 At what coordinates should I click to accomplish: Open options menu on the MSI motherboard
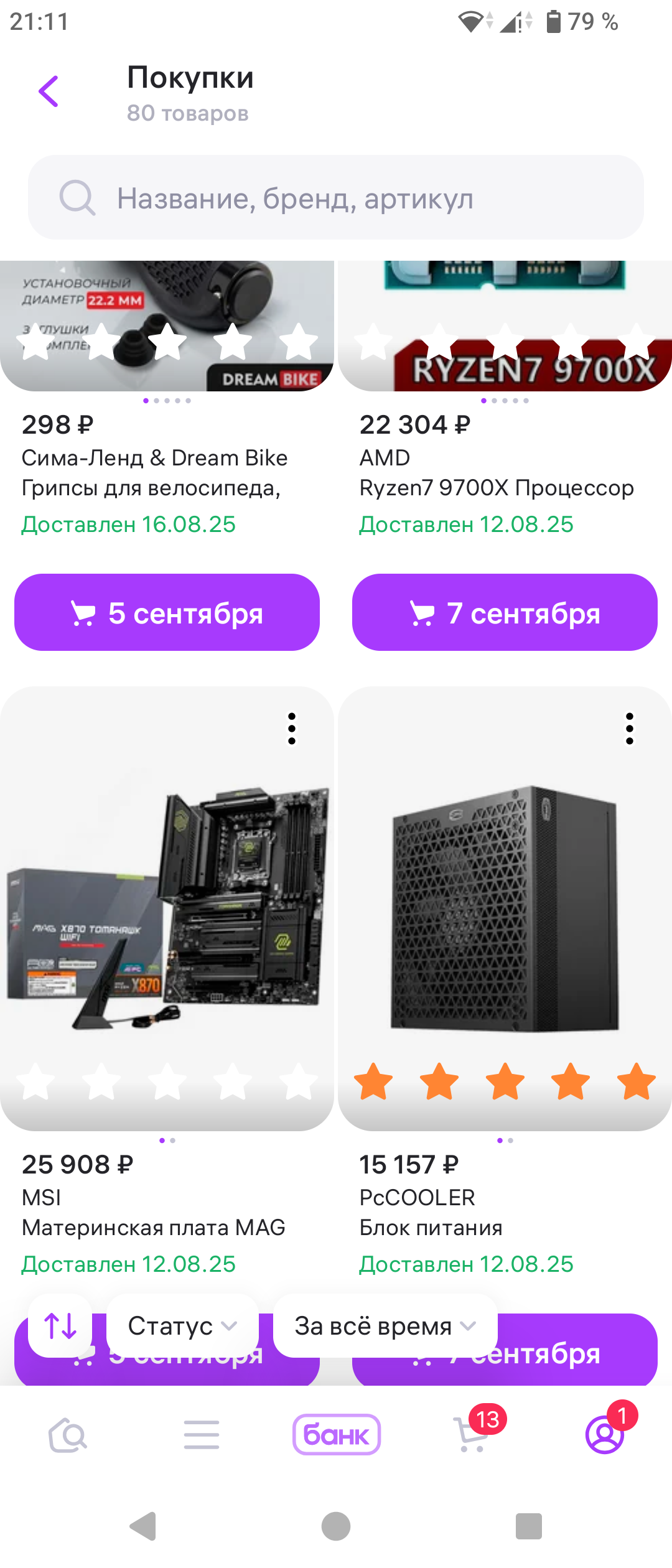tap(292, 729)
